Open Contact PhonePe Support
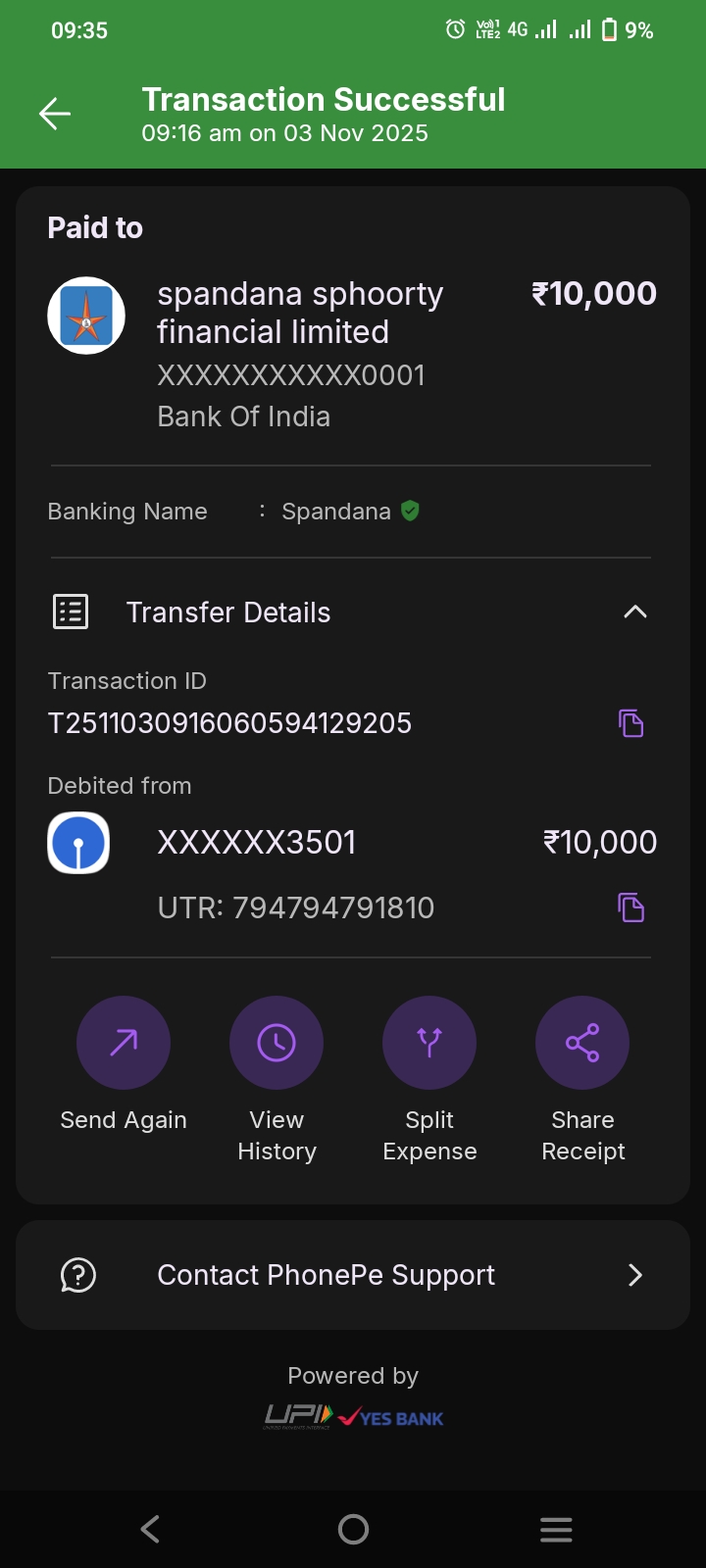The width and height of the screenshot is (706, 1568). tap(353, 1275)
